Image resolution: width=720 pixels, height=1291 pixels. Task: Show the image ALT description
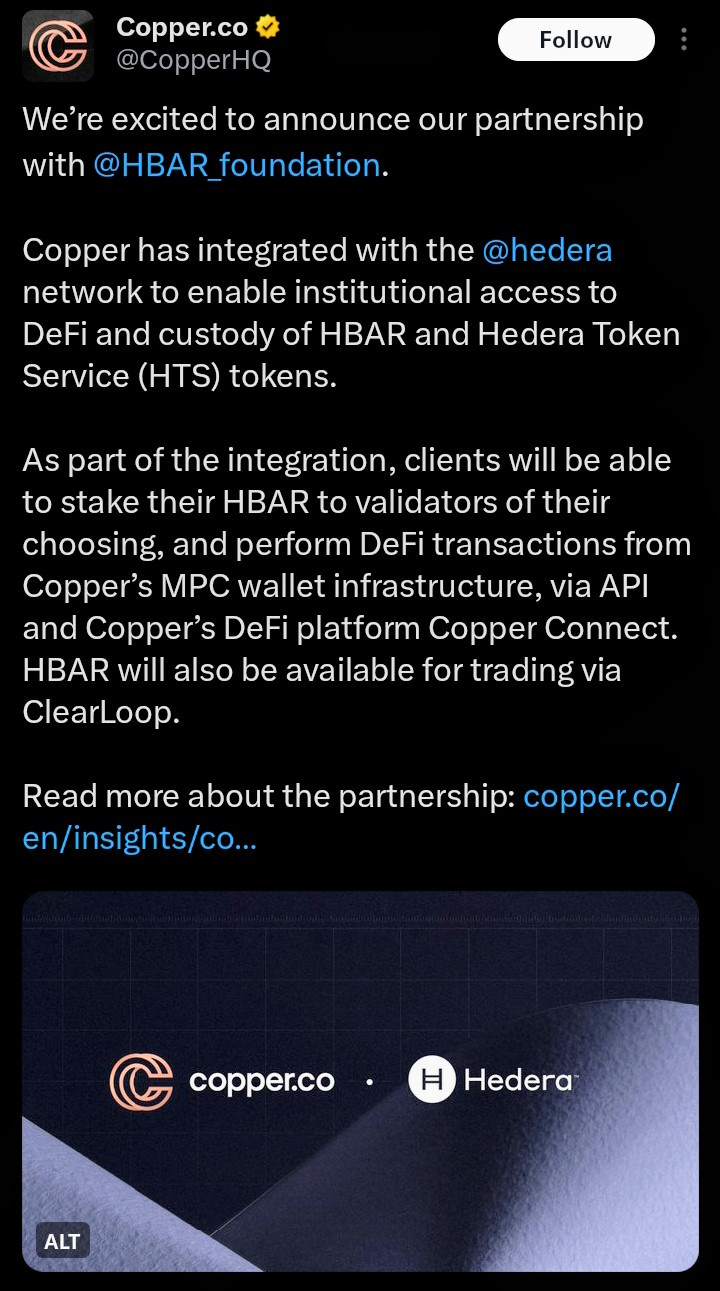[61, 1242]
